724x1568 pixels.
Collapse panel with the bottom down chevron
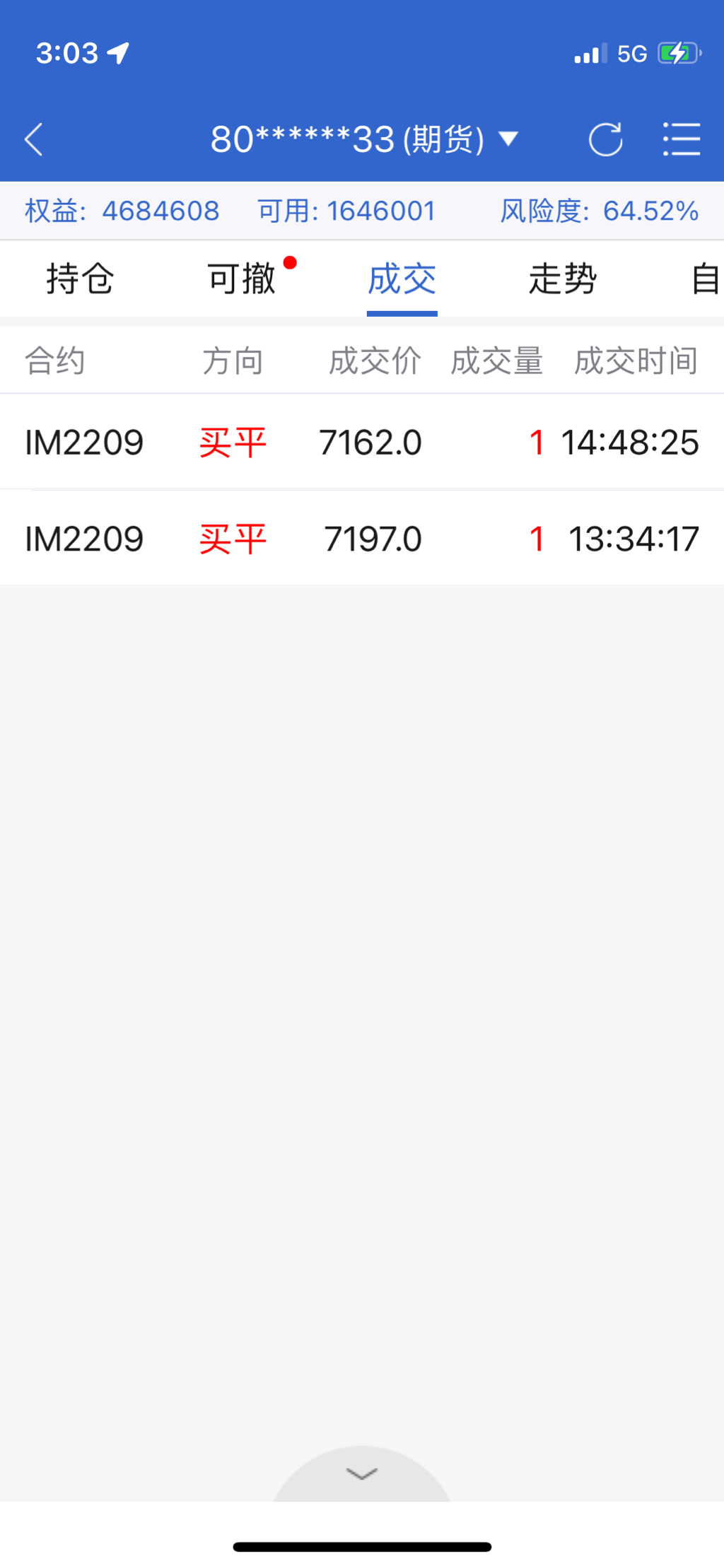point(362,1473)
